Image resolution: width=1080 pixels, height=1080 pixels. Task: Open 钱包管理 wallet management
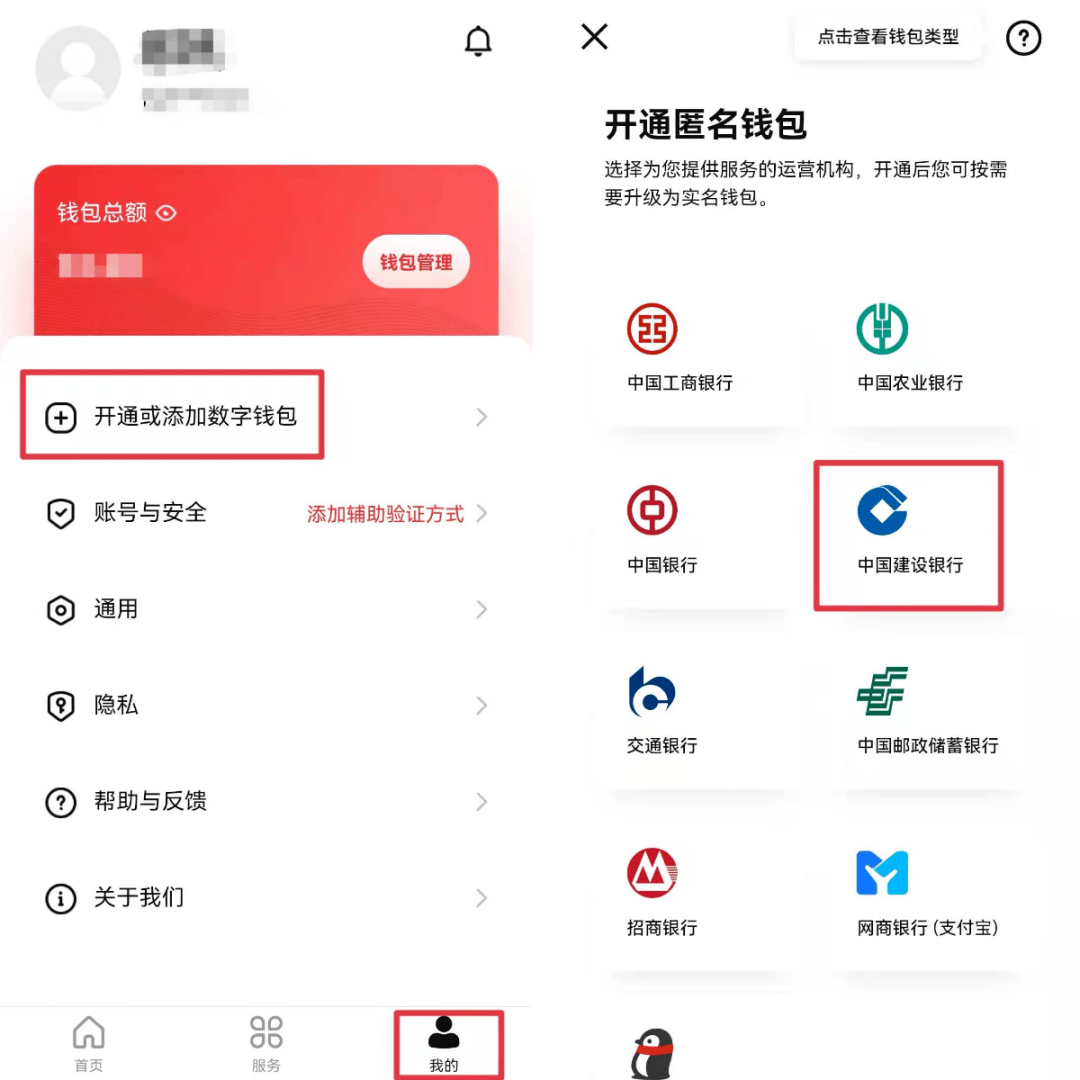(x=416, y=262)
